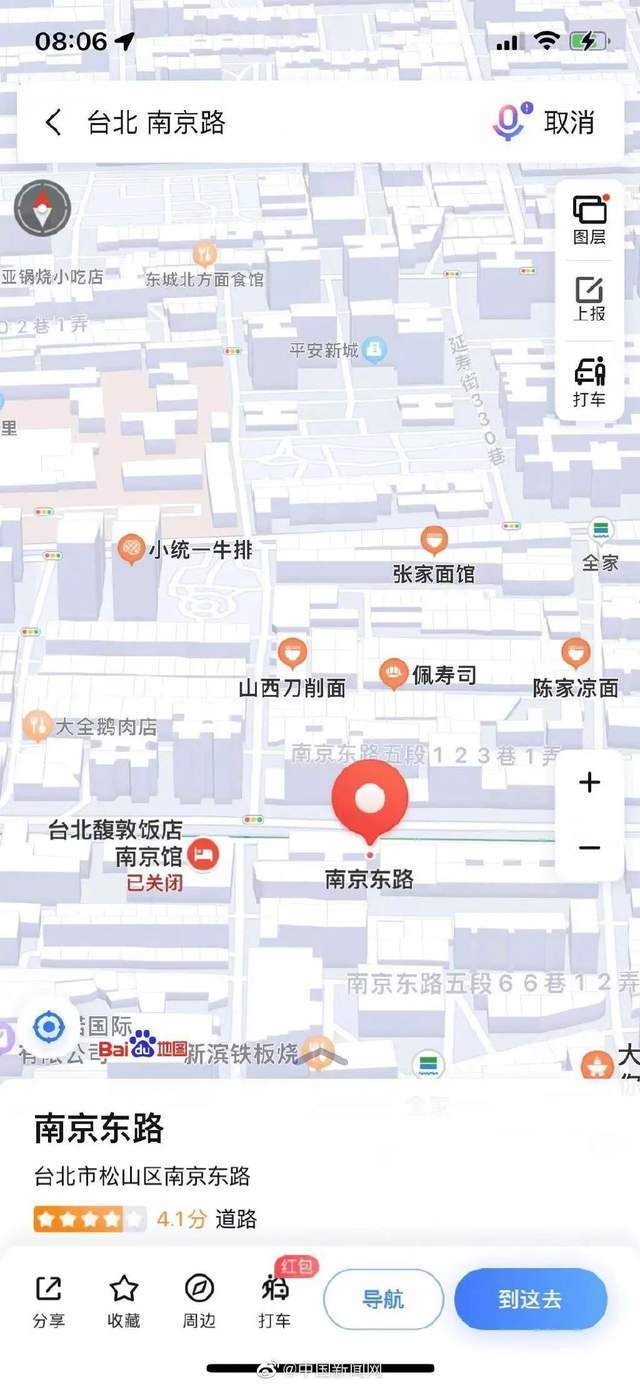640x1385 pixels.
Task: Start navigation with 导航
Action: click(383, 1299)
